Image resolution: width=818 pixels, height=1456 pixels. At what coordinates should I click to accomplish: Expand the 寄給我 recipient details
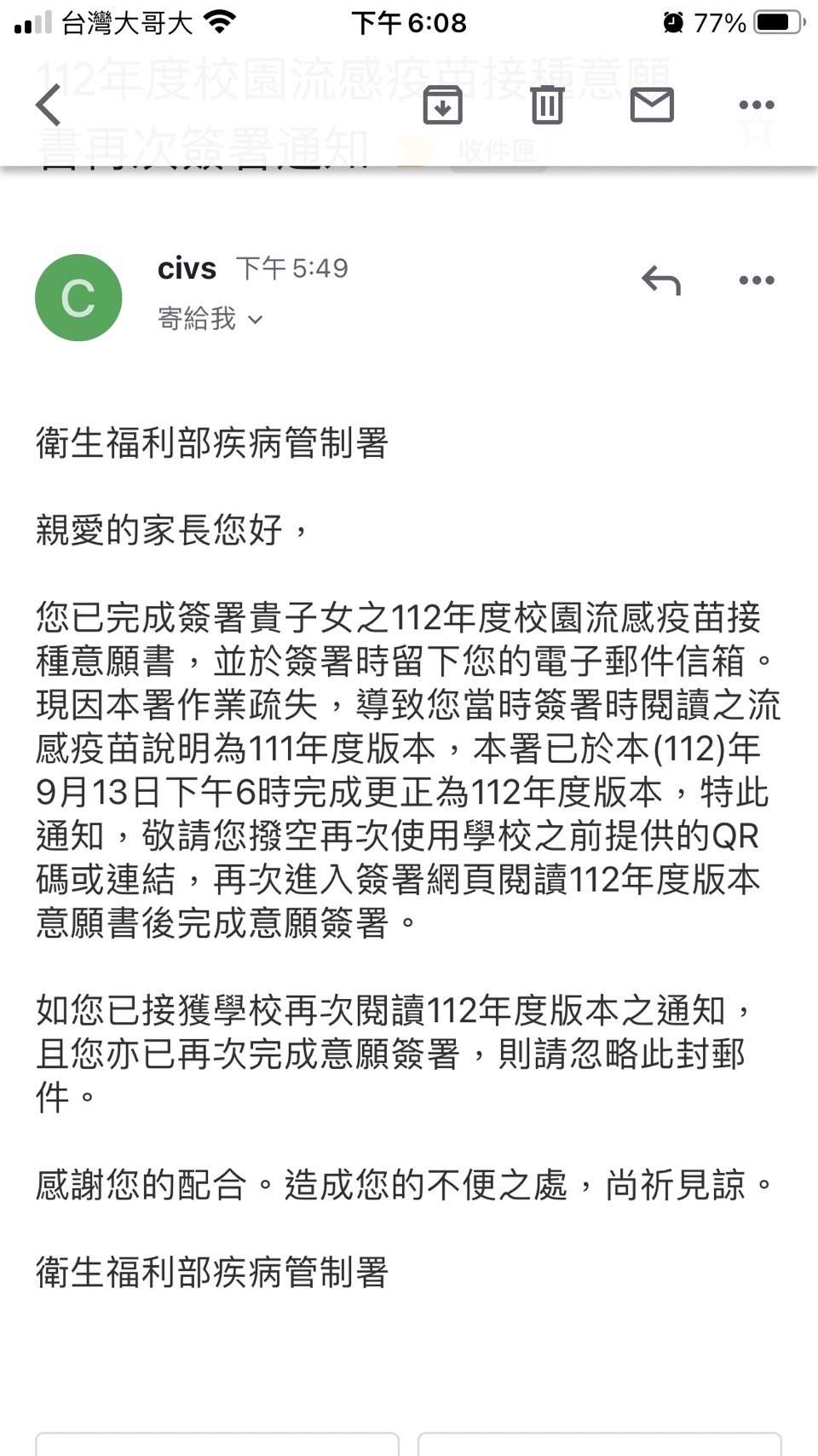210,319
